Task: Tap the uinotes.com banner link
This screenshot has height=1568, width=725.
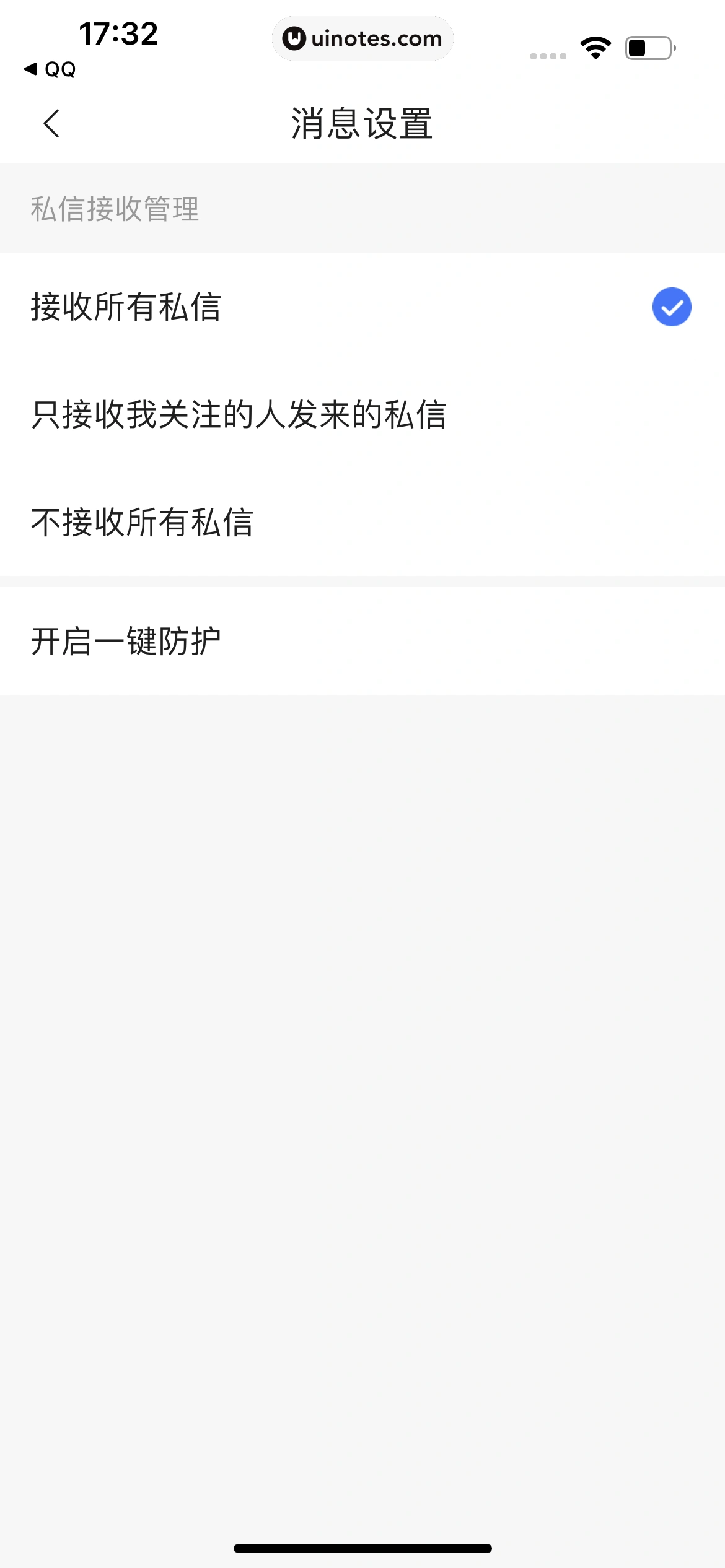Action: point(362,38)
